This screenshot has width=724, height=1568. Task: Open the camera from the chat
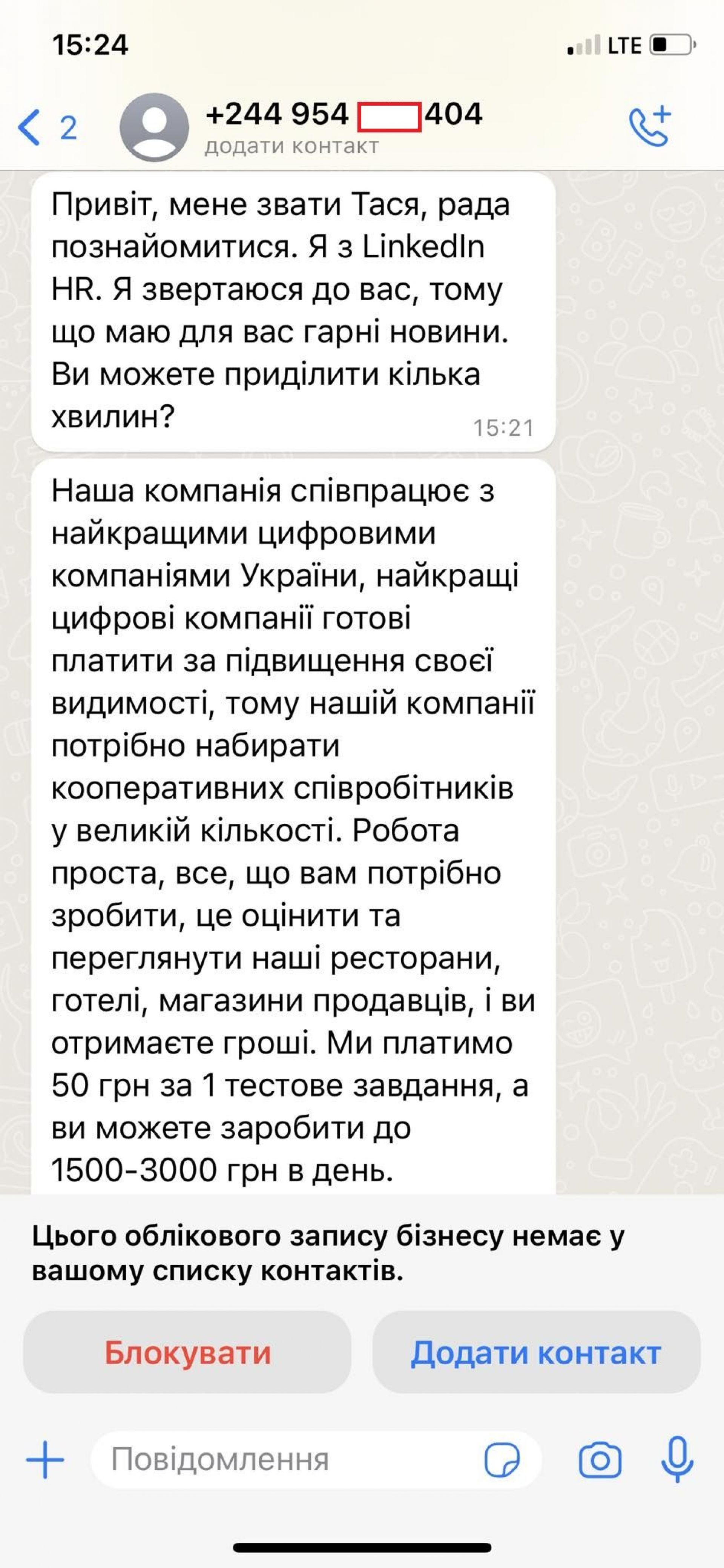pyautogui.click(x=600, y=1460)
